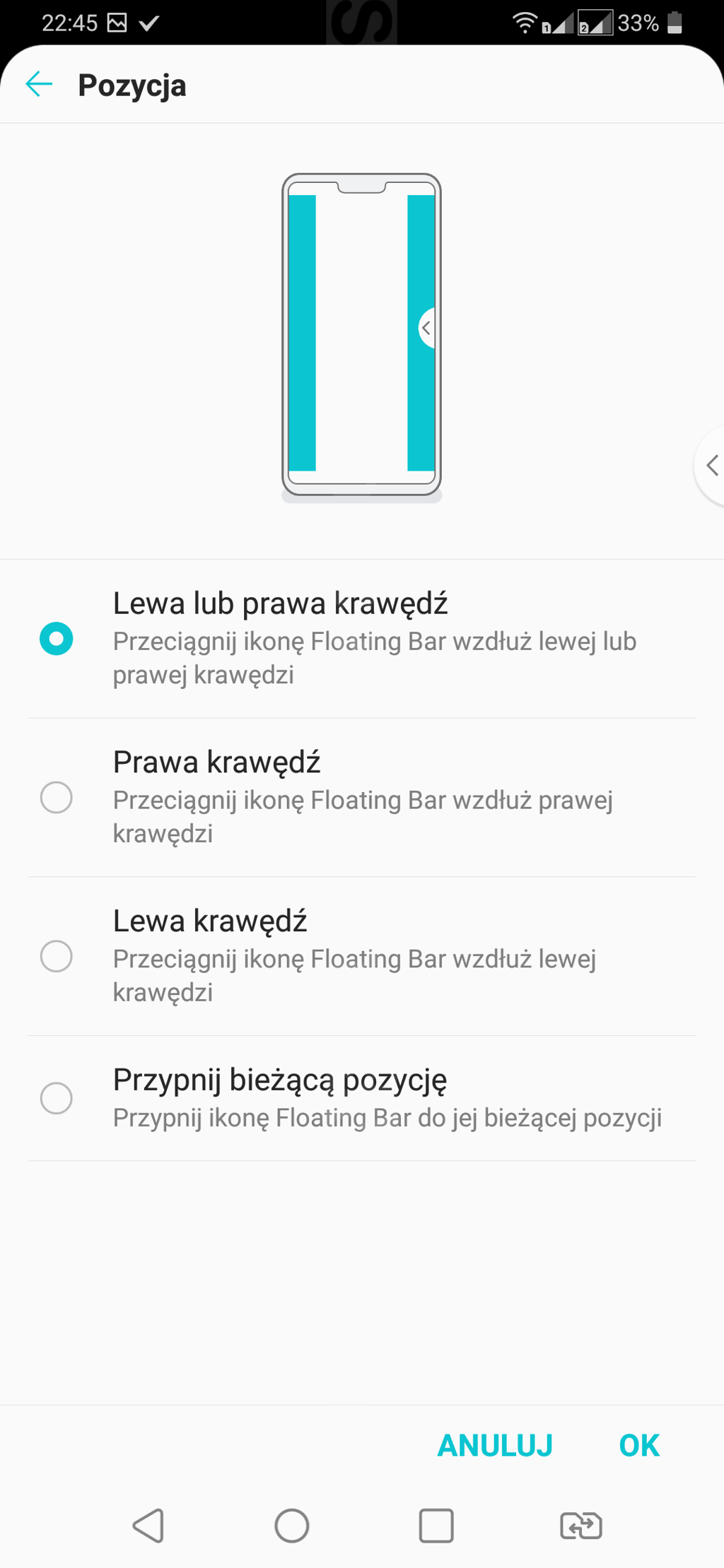Pick the Lewa krawędź option
The width and height of the screenshot is (724, 1568).
pos(57,956)
